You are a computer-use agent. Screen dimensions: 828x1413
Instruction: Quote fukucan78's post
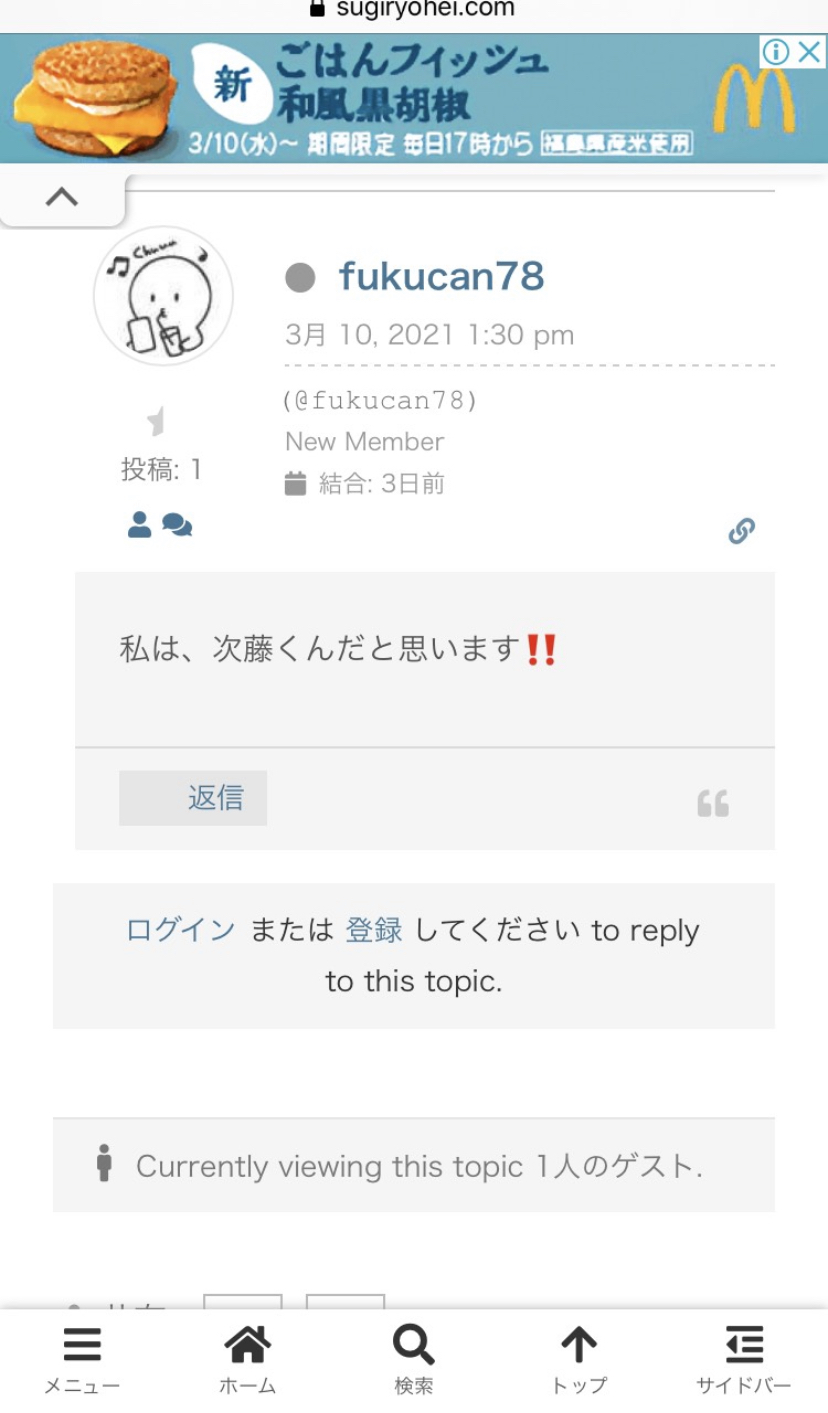point(713,803)
